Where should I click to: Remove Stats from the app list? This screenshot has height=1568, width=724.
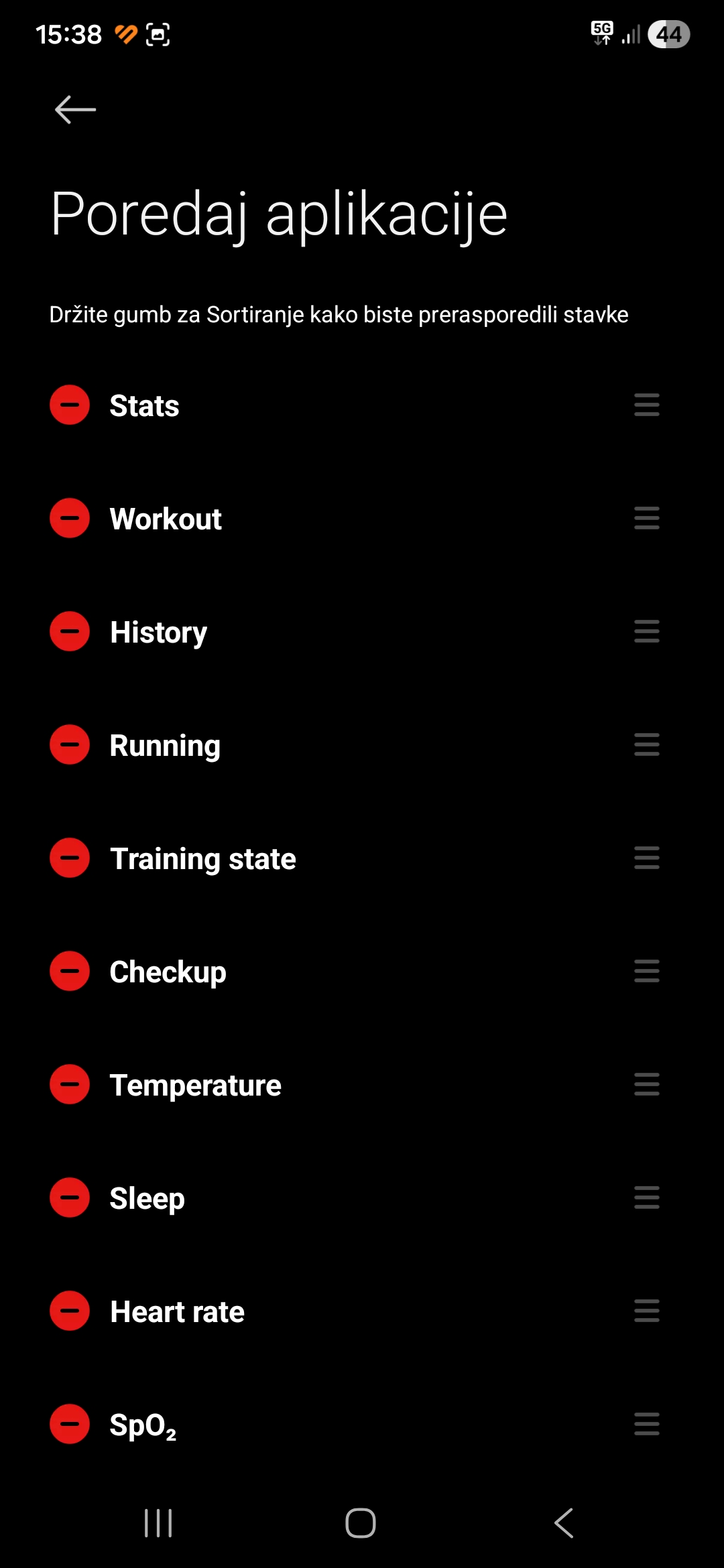pyautogui.click(x=70, y=405)
